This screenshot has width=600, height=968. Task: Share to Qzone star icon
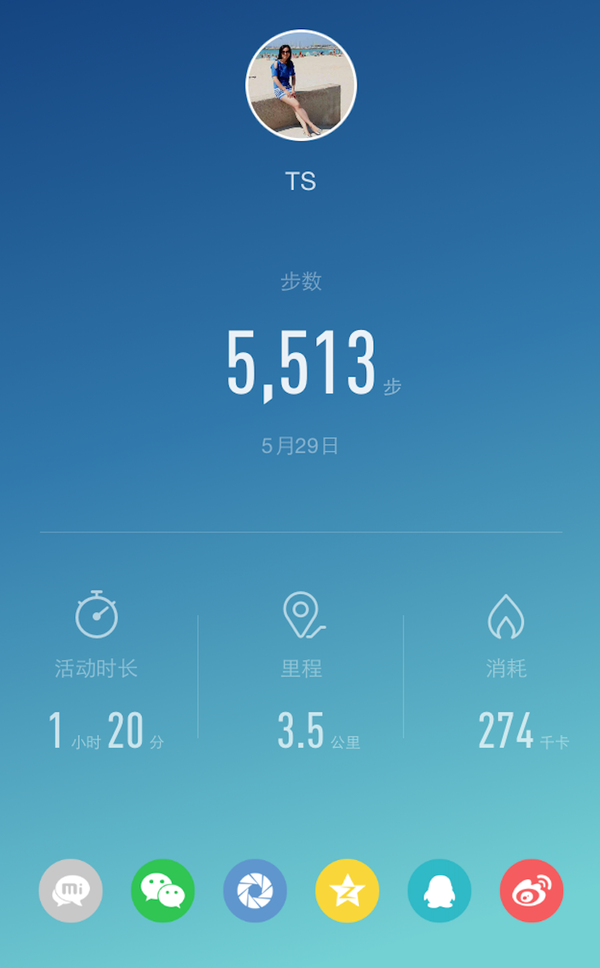point(347,890)
